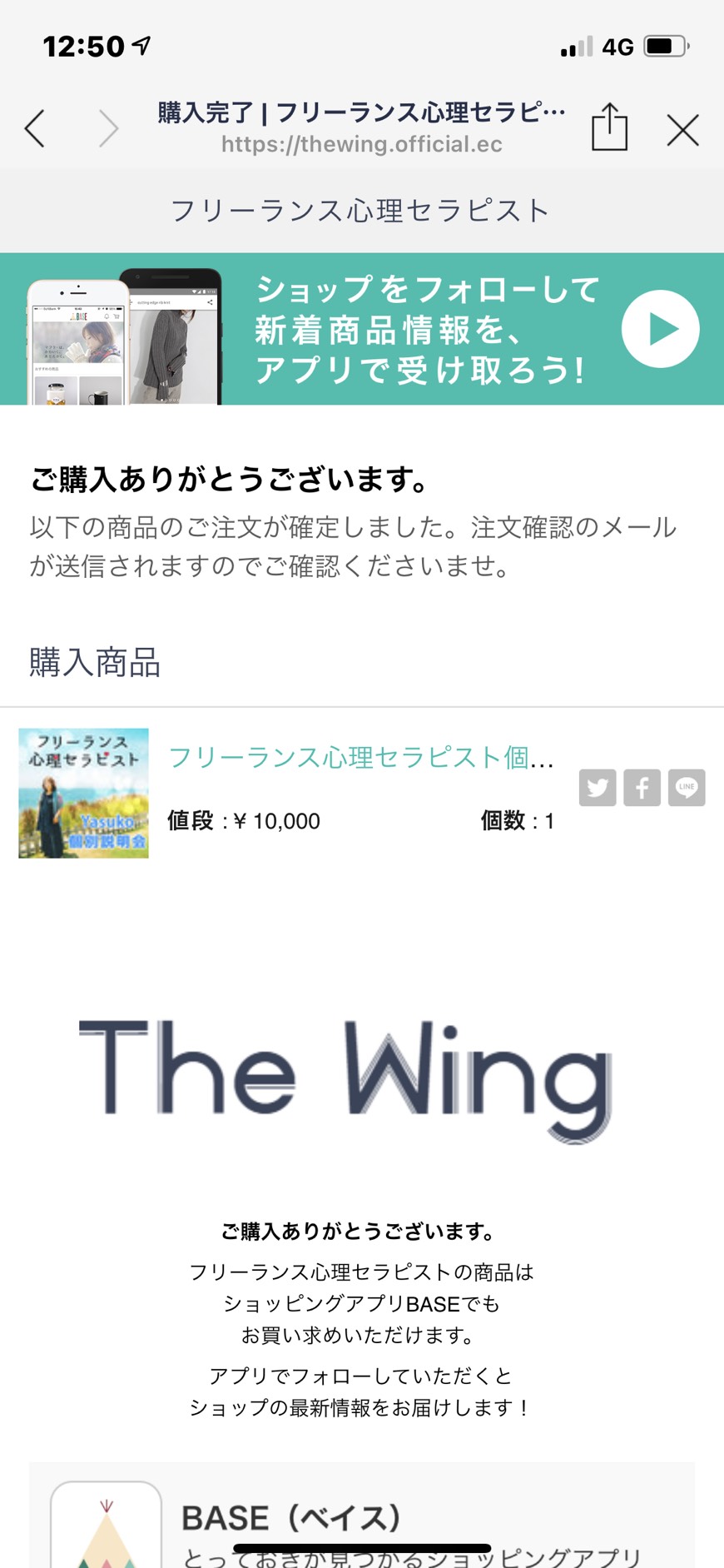Open the follow-shop app banner

pos(362,329)
